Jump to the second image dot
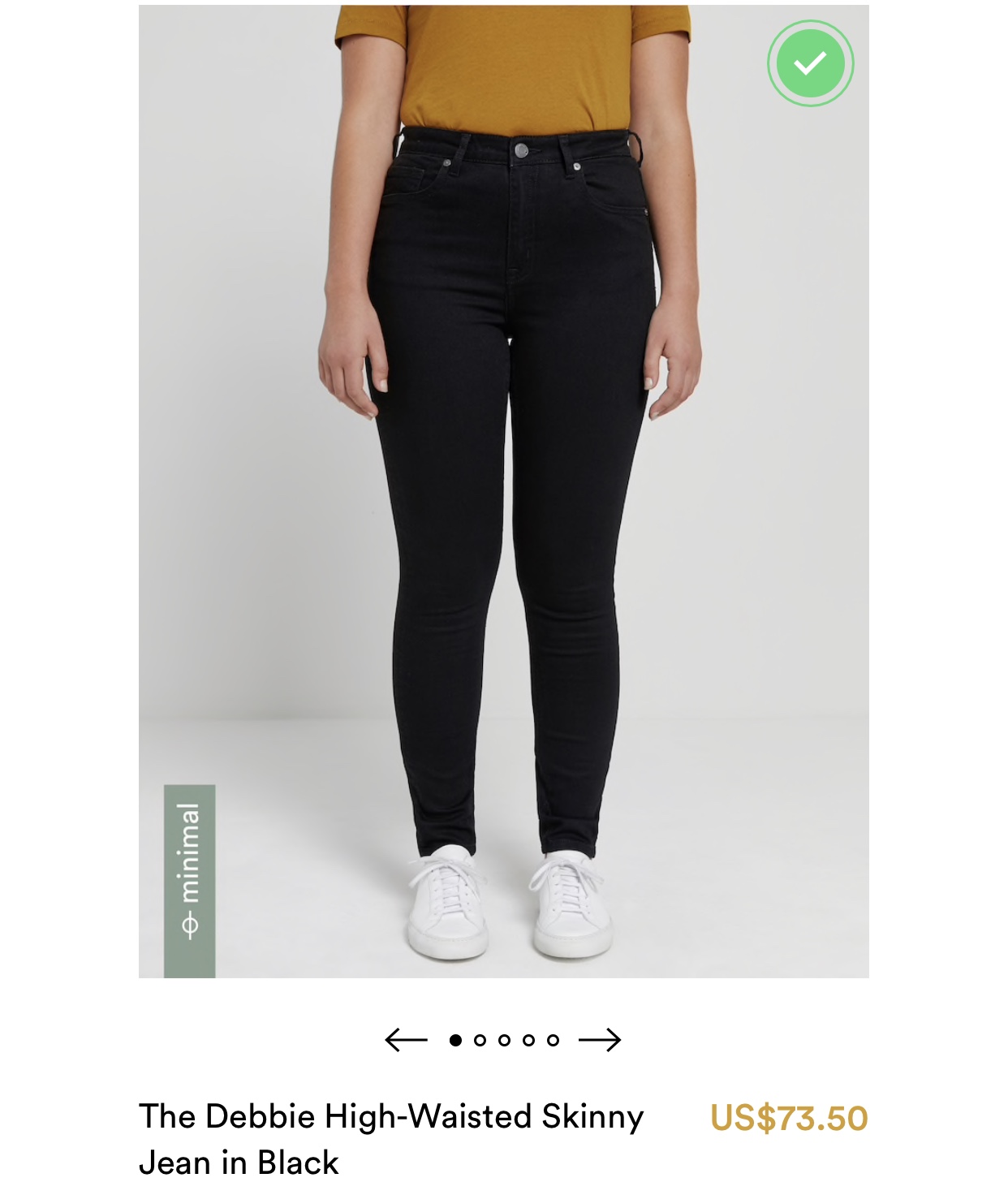 pyautogui.click(x=480, y=1040)
